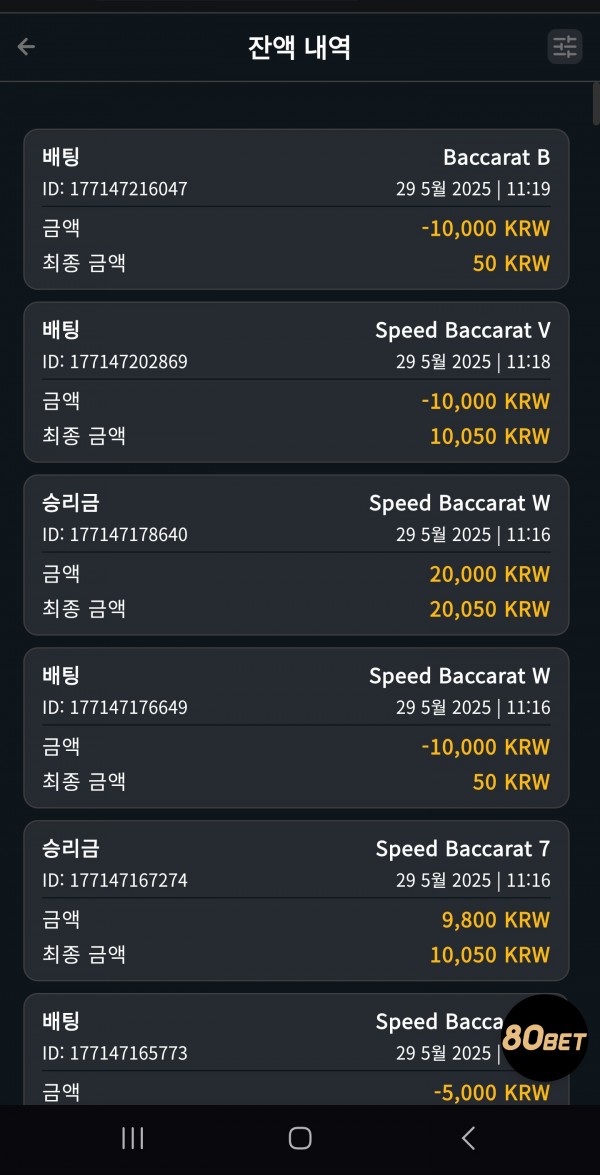The width and height of the screenshot is (600, 1175).
Task: Open the recent apps view
Action: (133, 1138)
